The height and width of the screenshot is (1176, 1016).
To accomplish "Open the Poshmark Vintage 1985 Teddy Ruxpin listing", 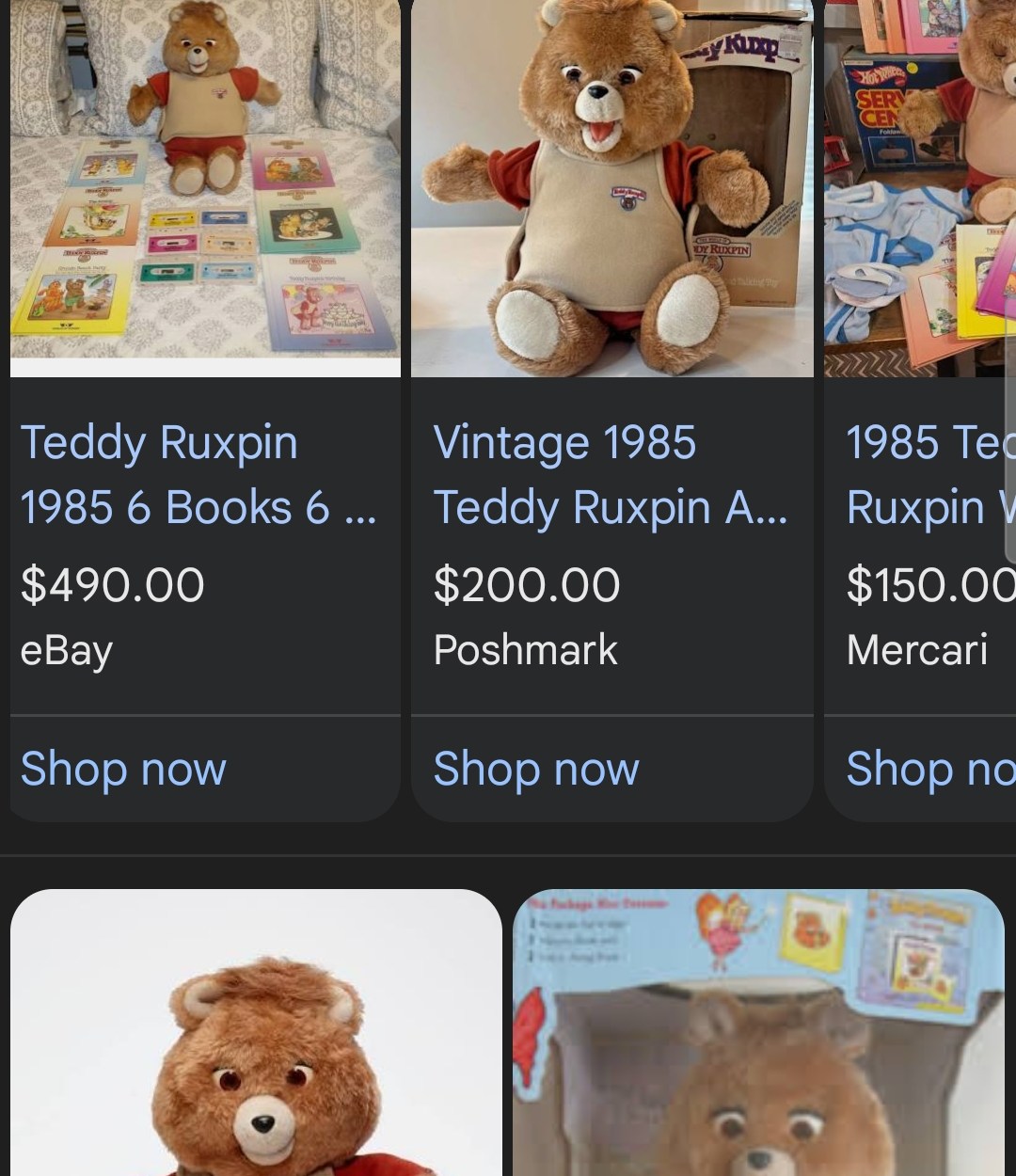I will click(x=610, y=474).
